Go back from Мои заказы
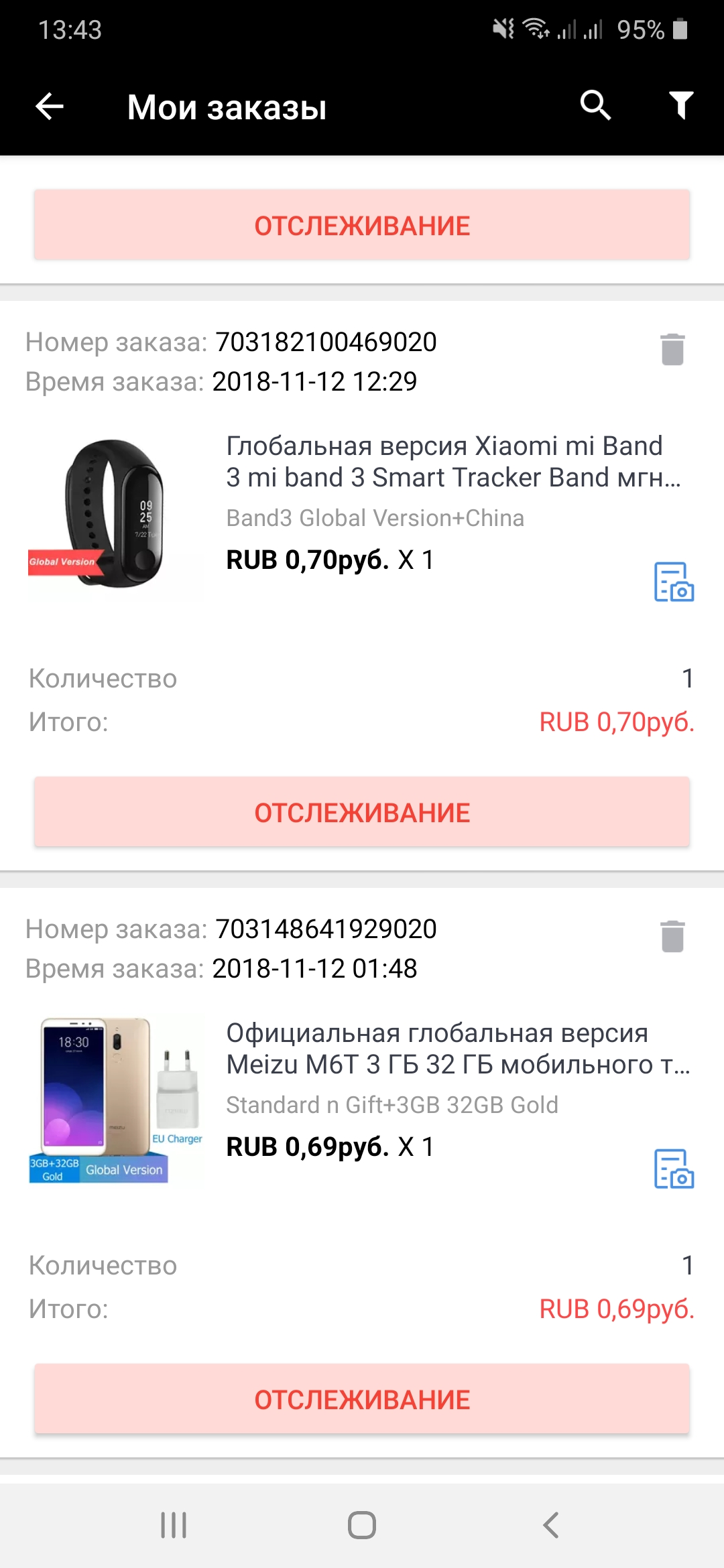Screen dimensions: 724x1568 pyautogui.click(x=50, y=106)
